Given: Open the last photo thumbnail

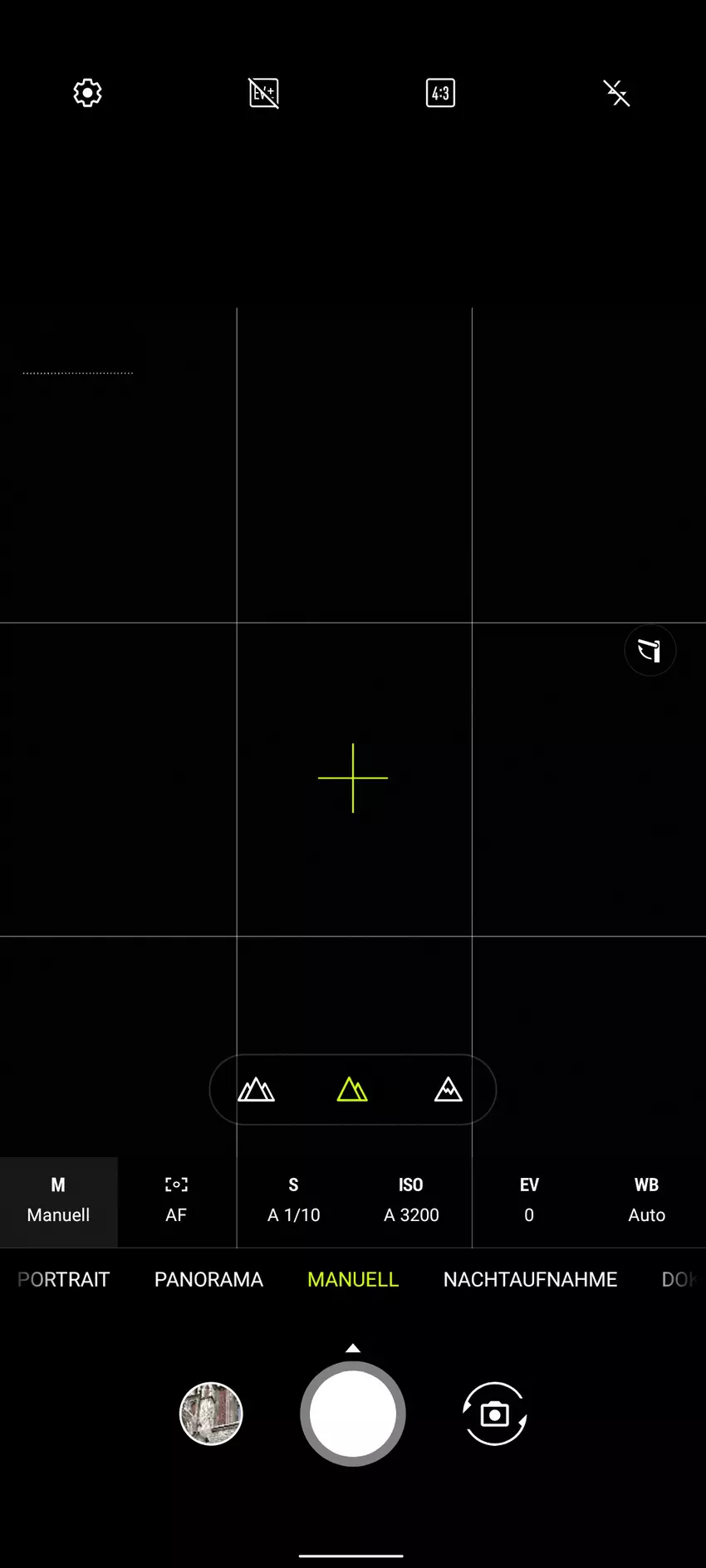Looking at the screenshot, I should pos(211,1414).
